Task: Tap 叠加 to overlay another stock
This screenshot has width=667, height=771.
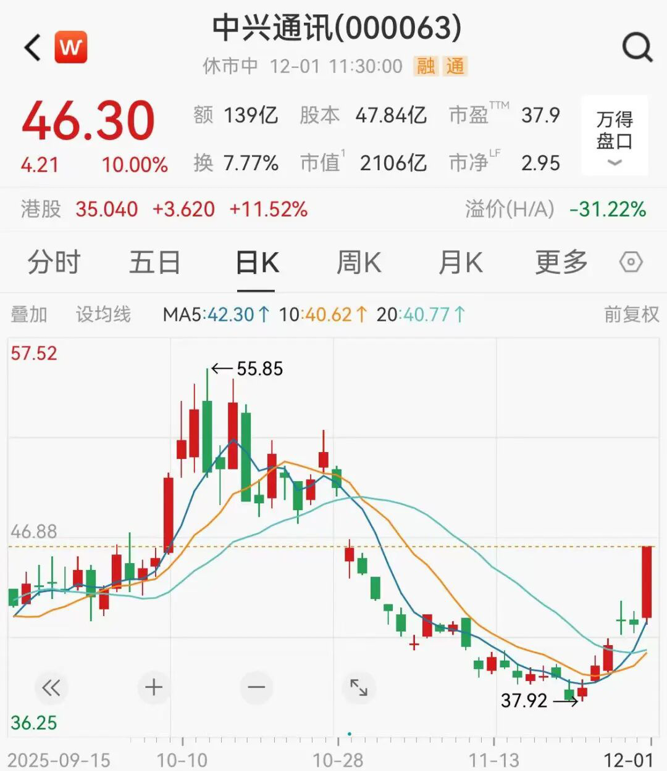Action: pyautogui.click(x=28, y=314)
